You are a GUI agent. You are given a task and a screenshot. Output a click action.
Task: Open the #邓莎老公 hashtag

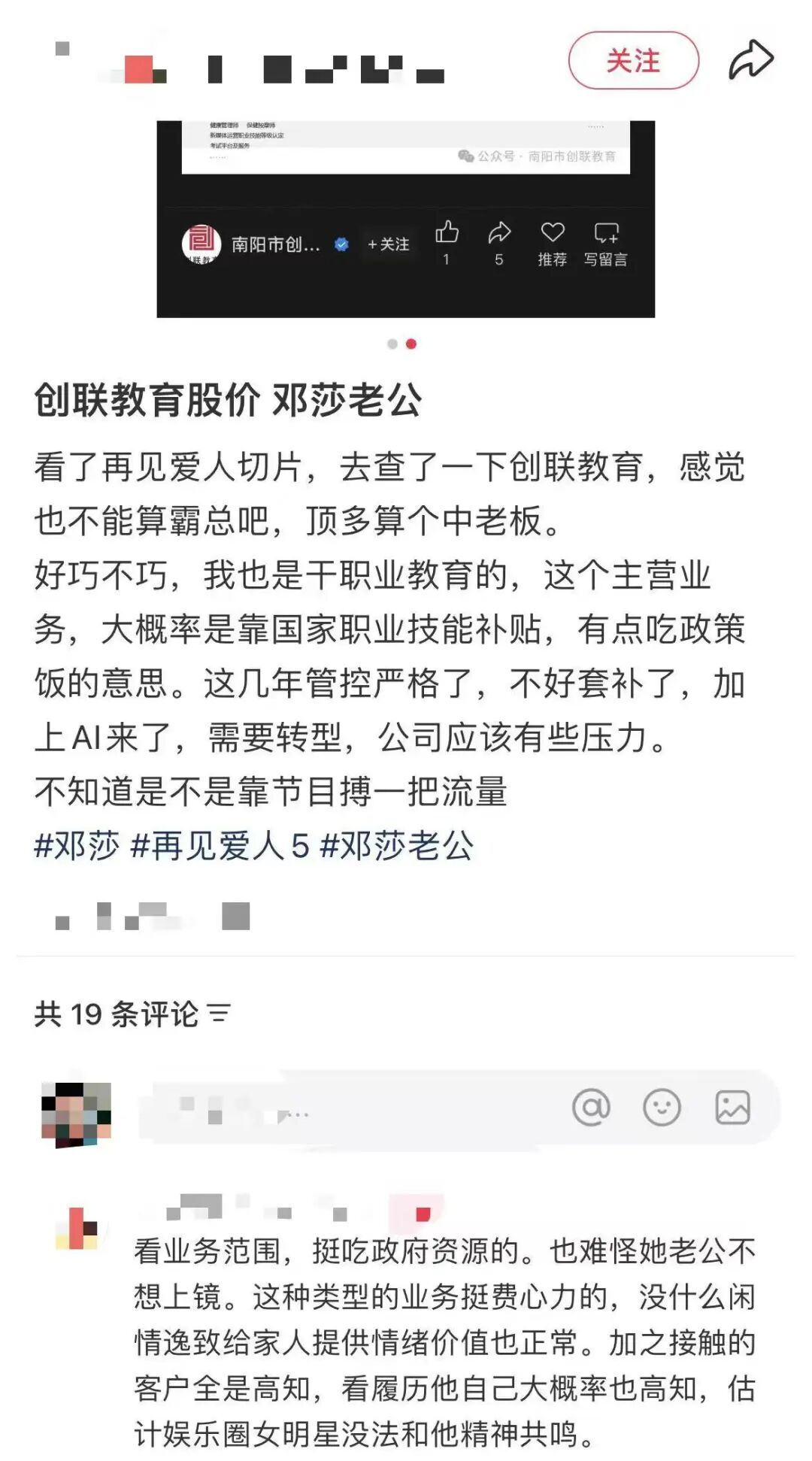(x=397, y=846)
